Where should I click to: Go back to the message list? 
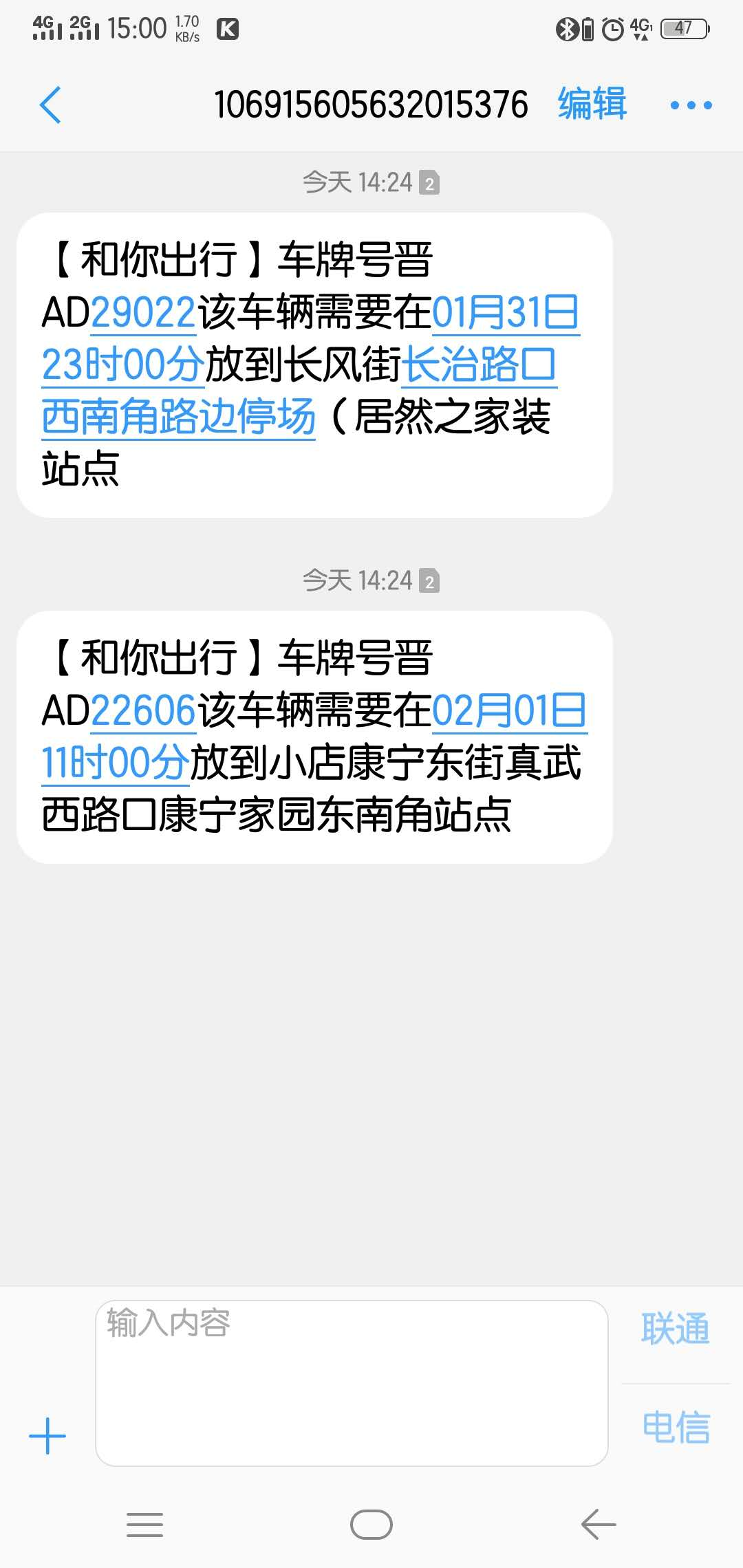pyautogui.click(x=50, y=105)
